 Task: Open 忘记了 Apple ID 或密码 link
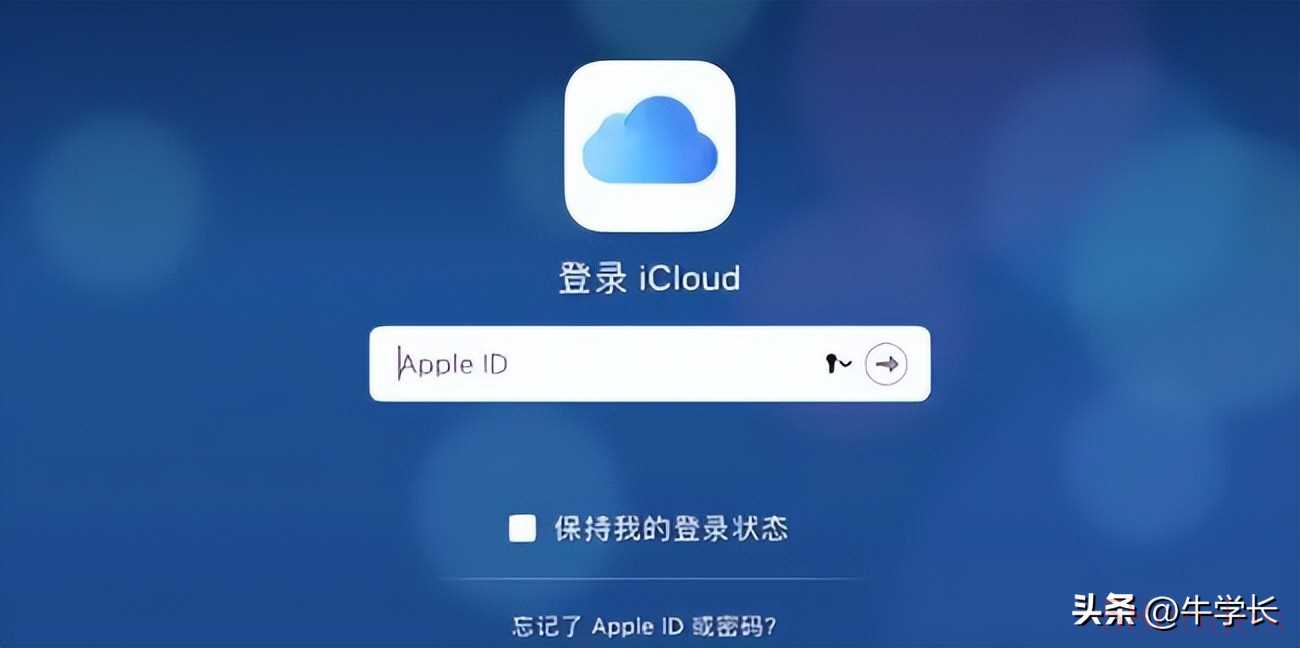644,627
